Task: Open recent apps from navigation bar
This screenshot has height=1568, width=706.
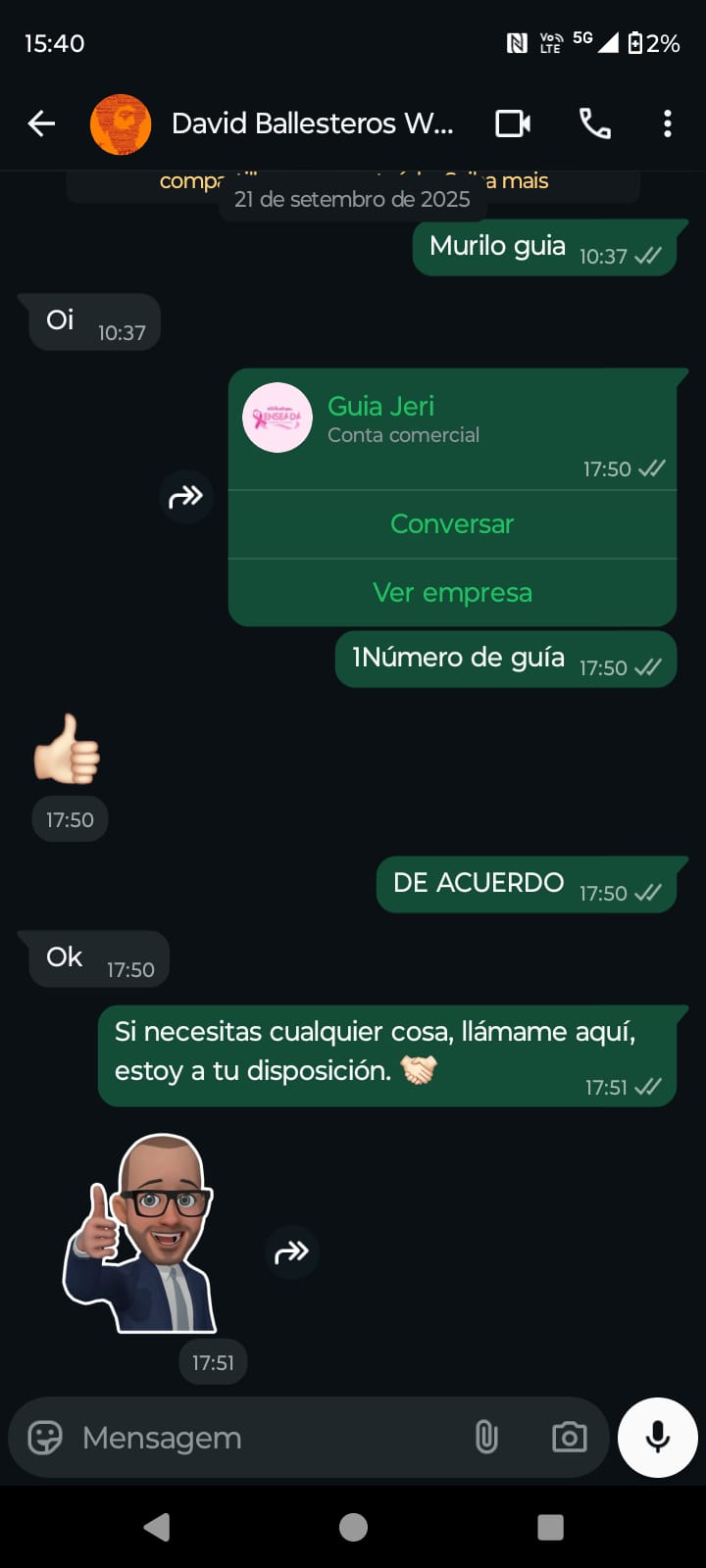Action: (550, 1527)
